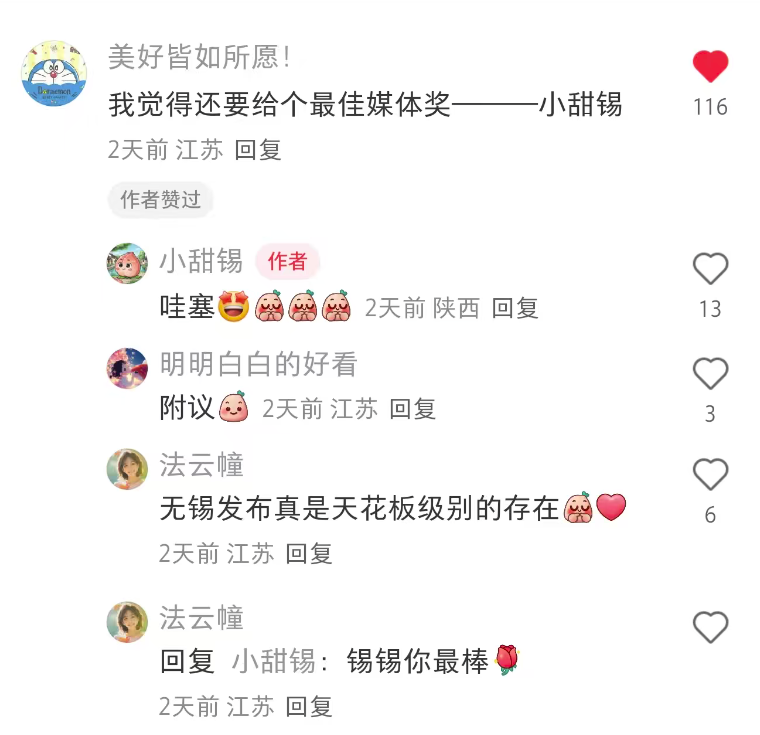Open the mentioned user 小甜锡 in 法云幢's reply
760x735 pixels.
(274, 661)
